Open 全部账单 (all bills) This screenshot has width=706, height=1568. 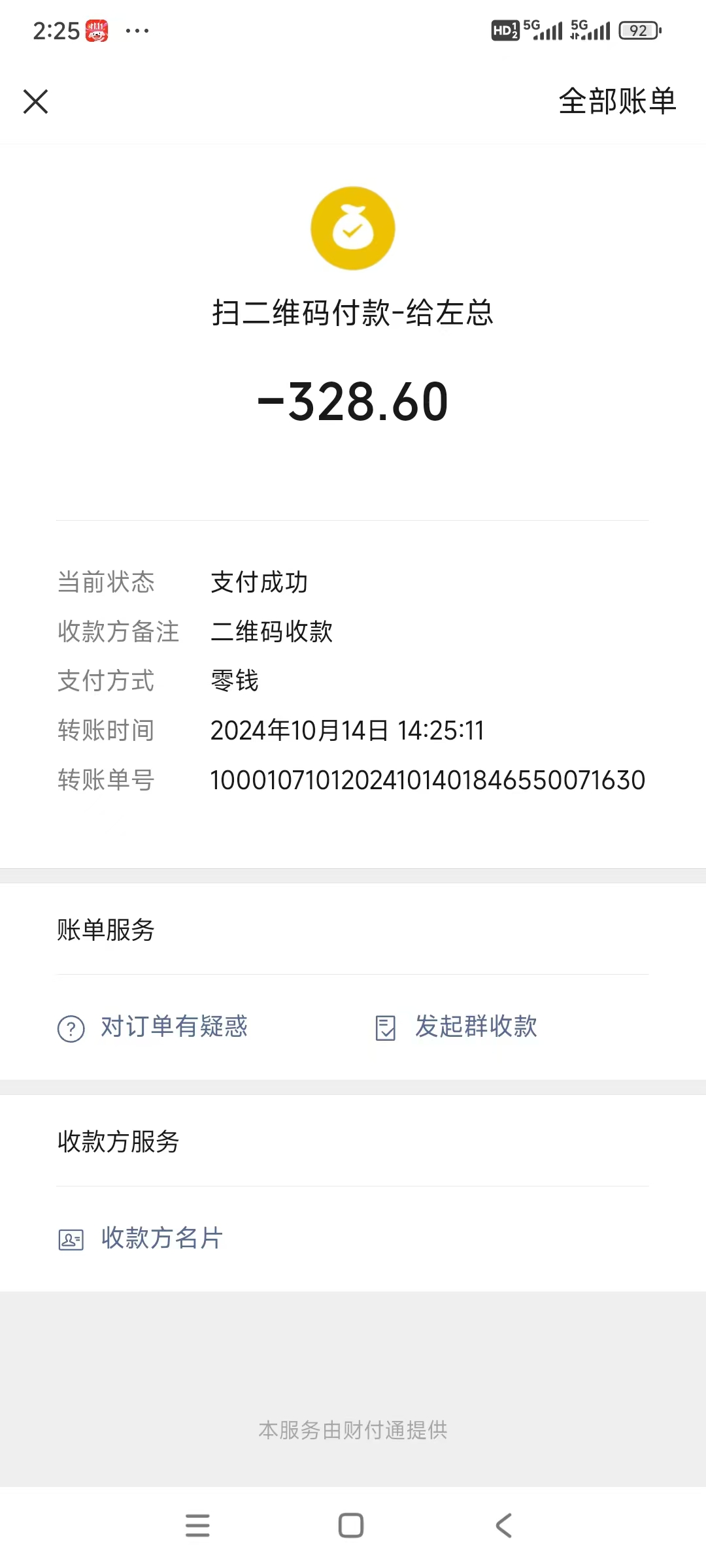tap(616, 102)
